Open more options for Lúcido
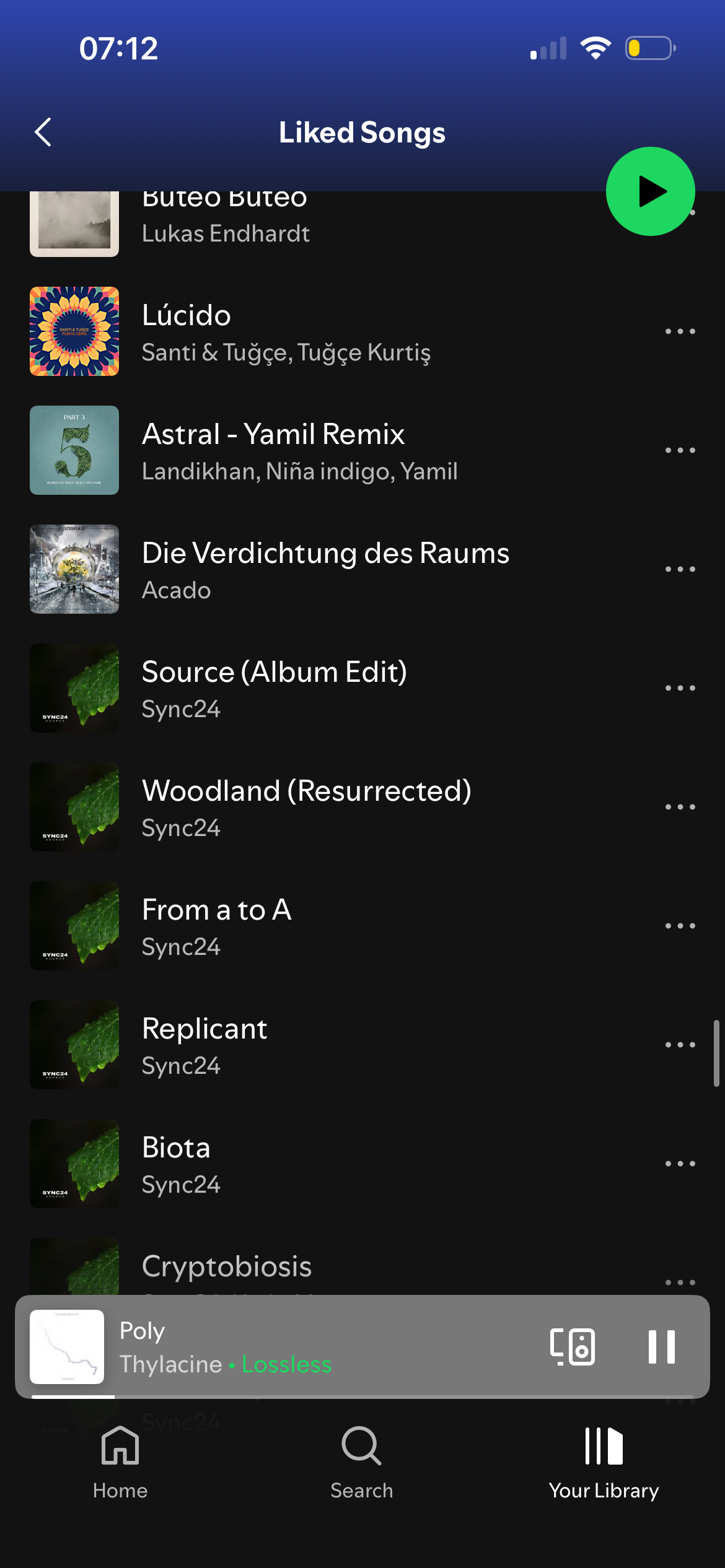Viewport: 725px width, 1568px height. coord(680,331)
